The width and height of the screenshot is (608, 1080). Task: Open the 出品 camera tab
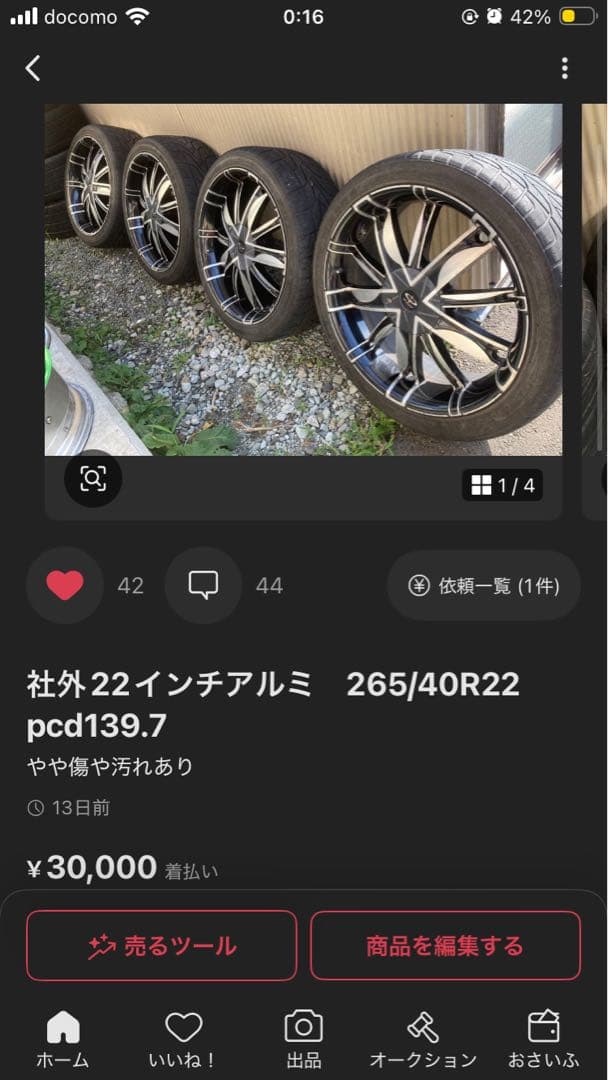click(x=303, y=1038)
